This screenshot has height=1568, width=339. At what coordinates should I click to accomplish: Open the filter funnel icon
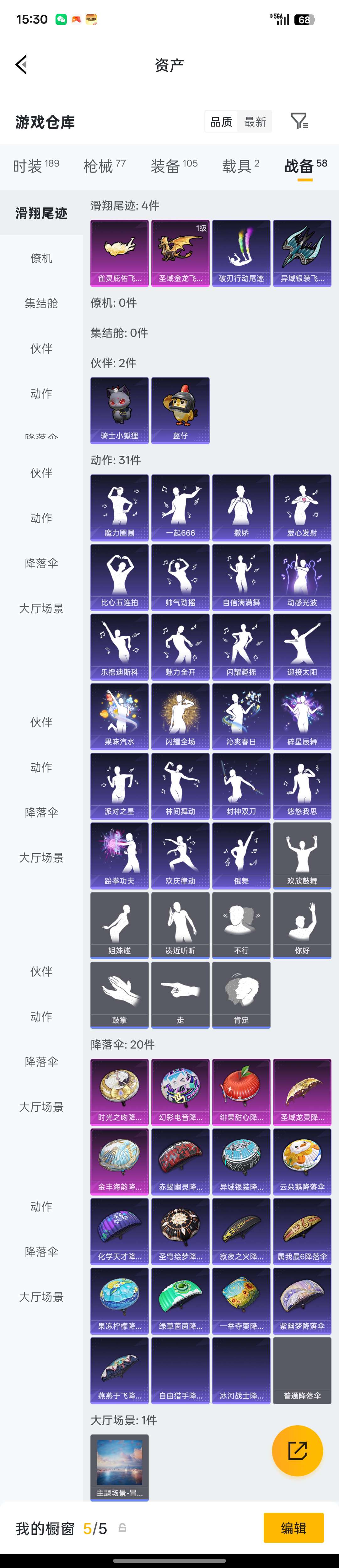click(299, 121)
